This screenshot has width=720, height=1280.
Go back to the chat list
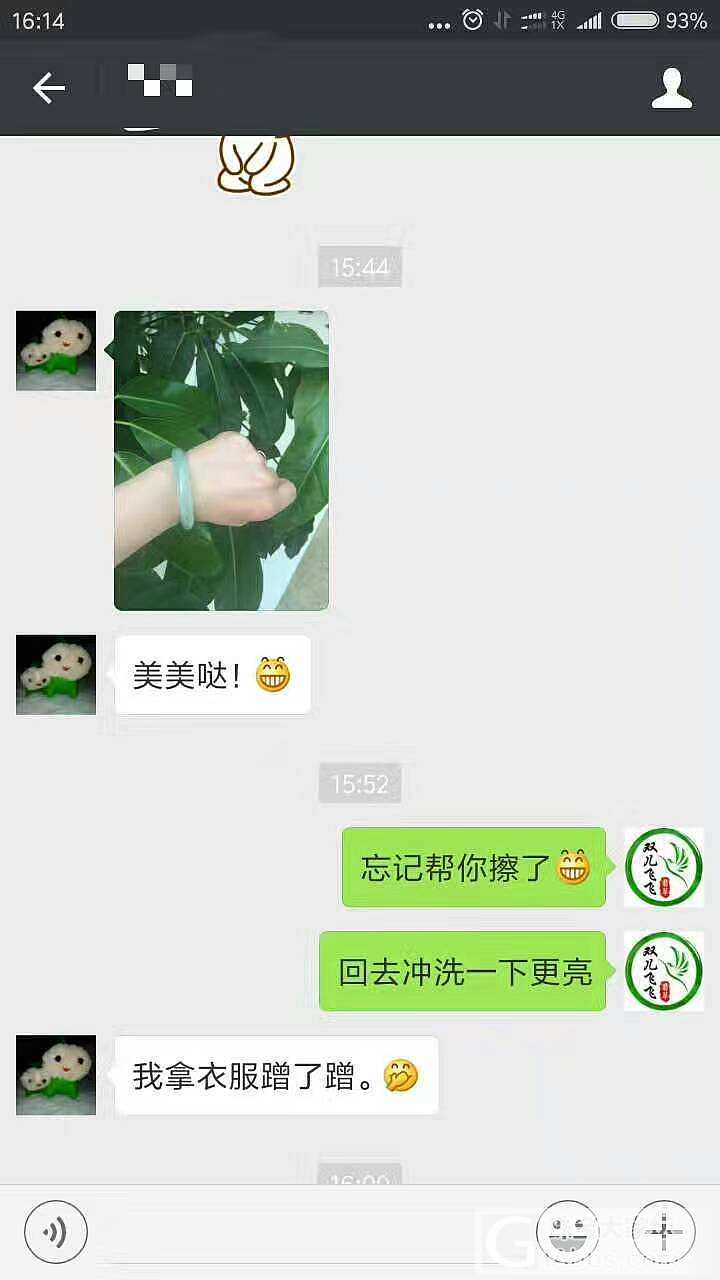click(48, 88)
